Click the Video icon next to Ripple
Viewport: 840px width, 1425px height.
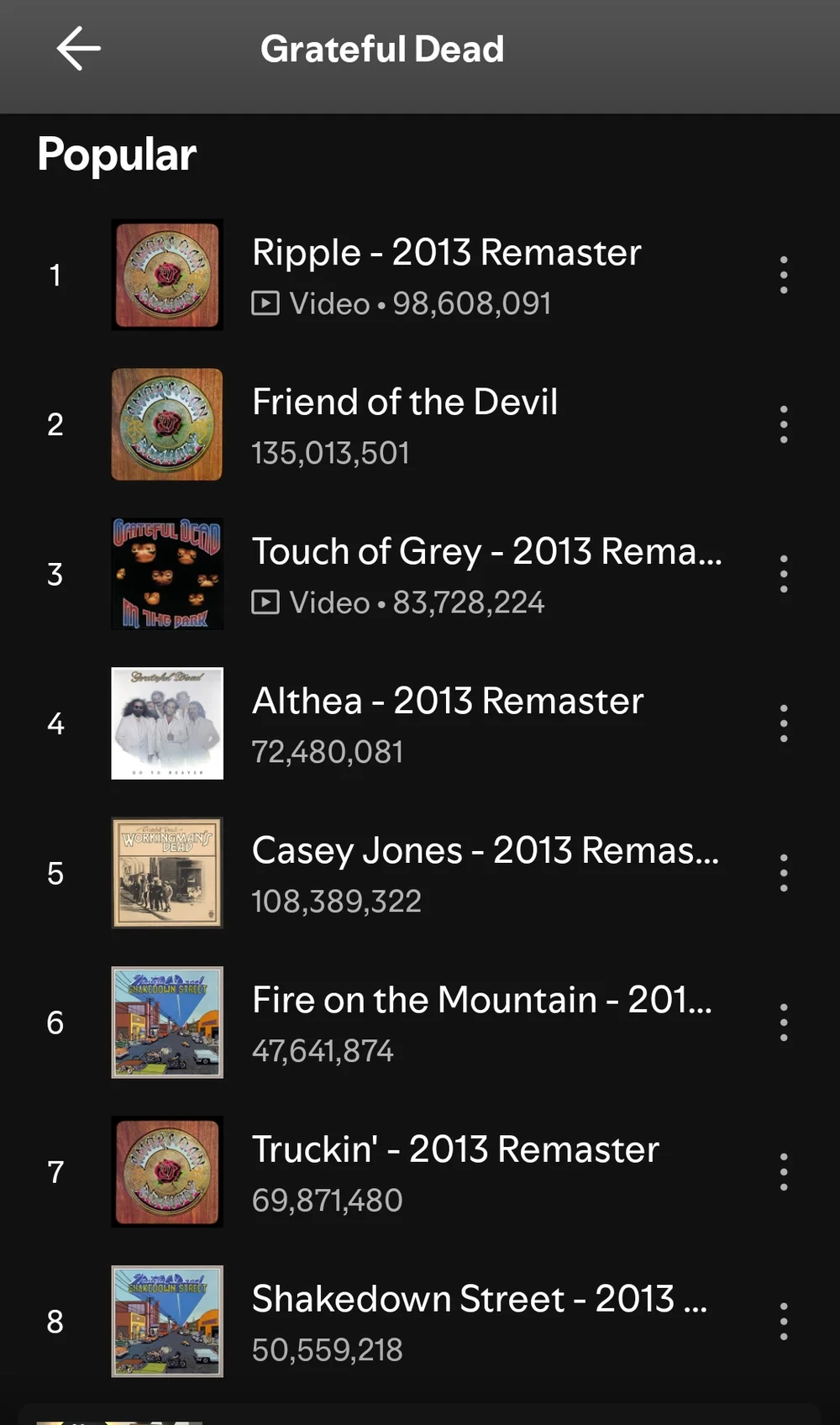click(266, 303)
